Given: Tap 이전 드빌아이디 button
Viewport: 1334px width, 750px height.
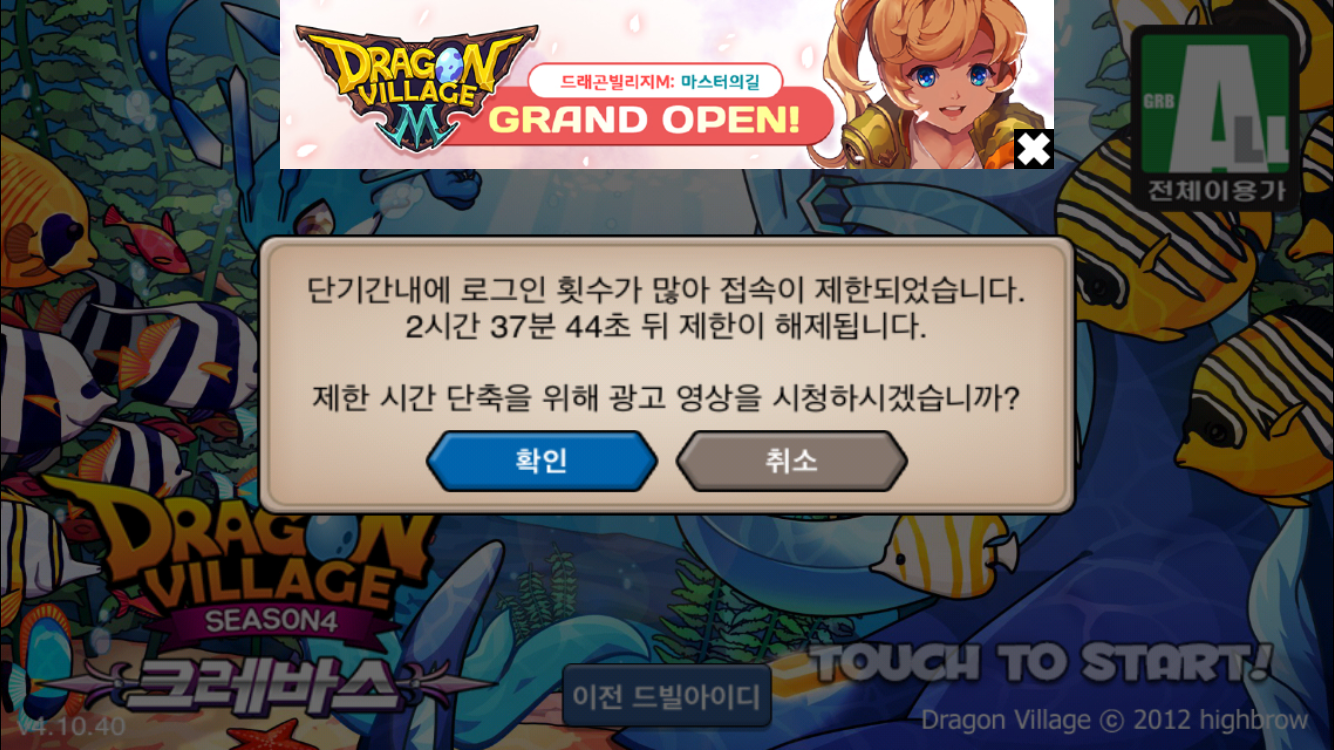Looking at the screenshot, I should [666, 696].
